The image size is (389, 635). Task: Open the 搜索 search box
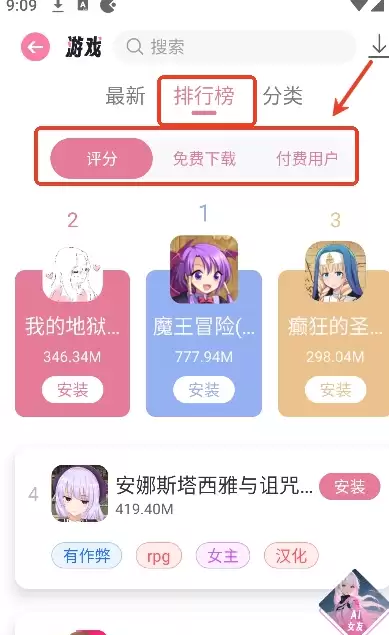(x=234, y=47)
